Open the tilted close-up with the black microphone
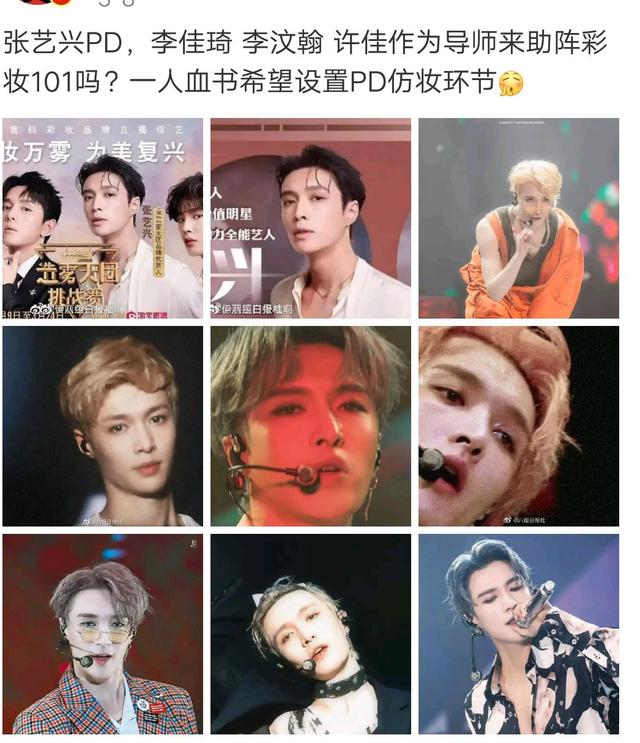640x743 pixels. pyautogui.click(x=518, y=426)
